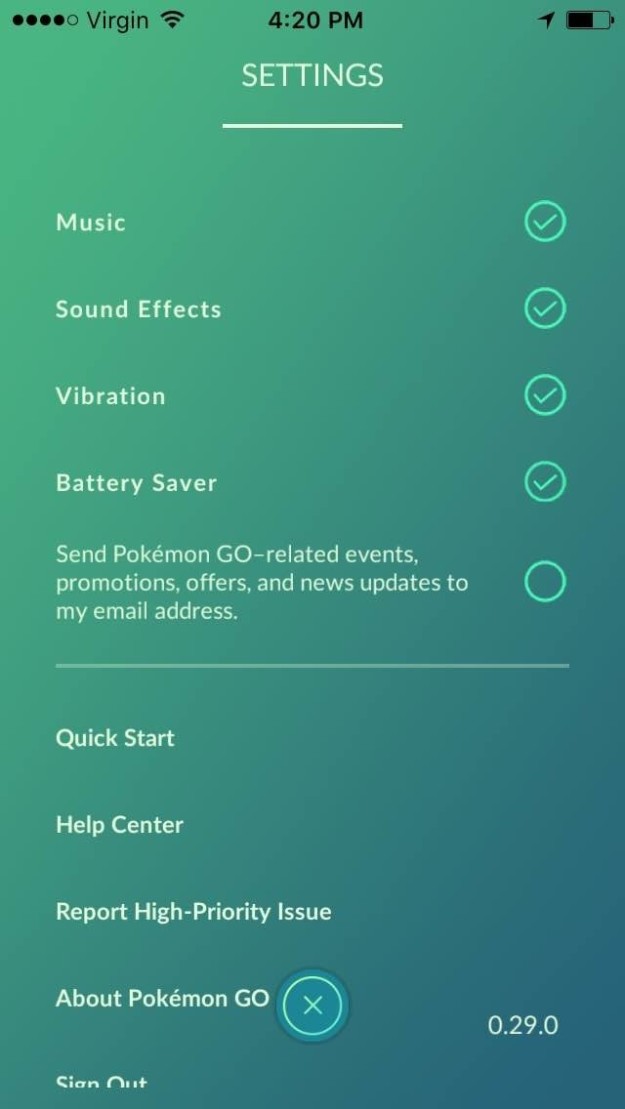Screen dimensions: 625x1109
Task: View About Pokémon GO
Action: tap(162, 998)
